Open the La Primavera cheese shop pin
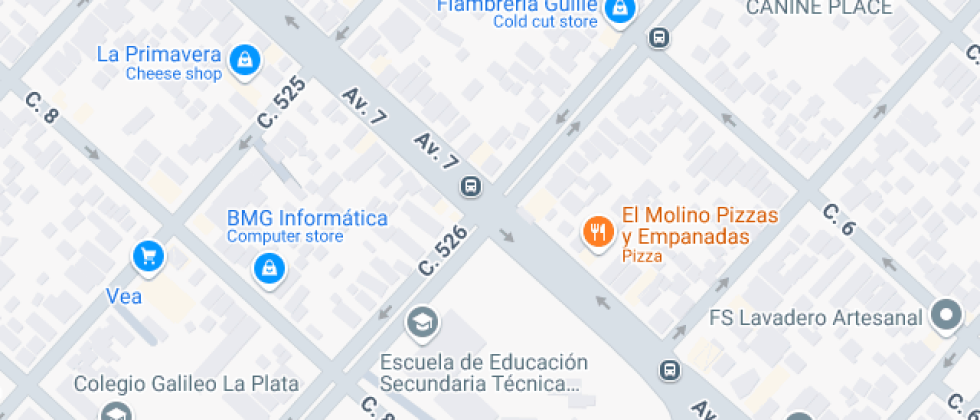The width and height of the screenshot is (980, 420). pyautogui.click(x=244, y=62)
